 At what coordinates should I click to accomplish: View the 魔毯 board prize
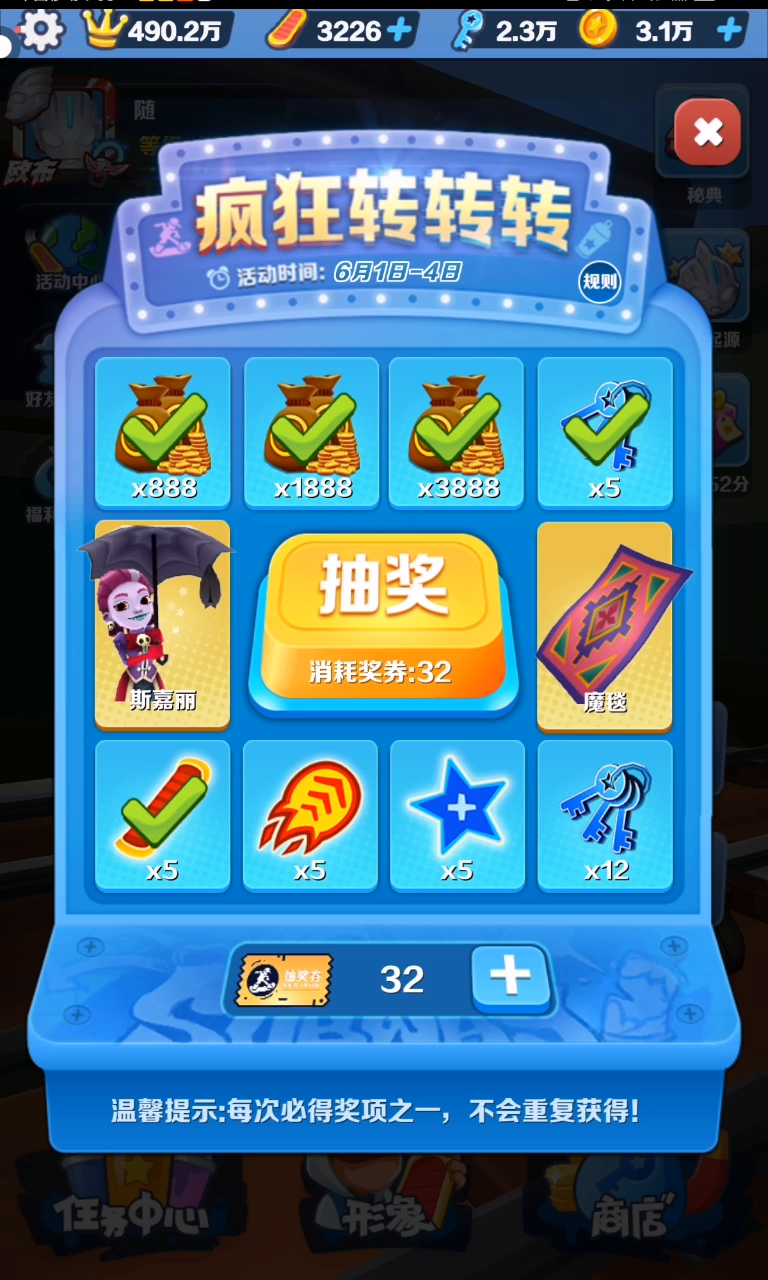point(604,624)
